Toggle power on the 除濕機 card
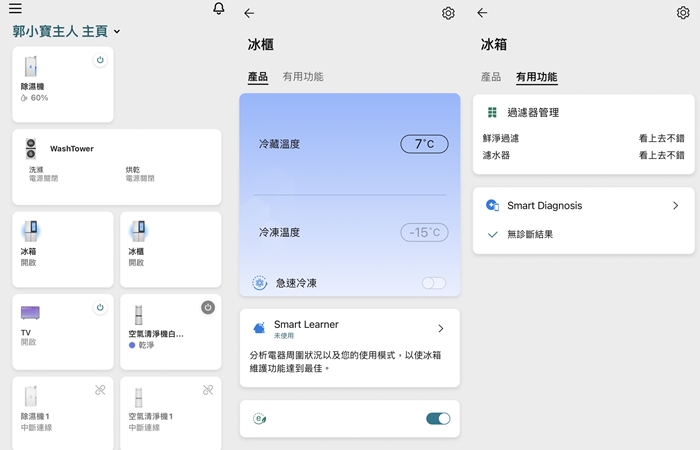Viewport: 700px width, 450px height. (99, 61)
